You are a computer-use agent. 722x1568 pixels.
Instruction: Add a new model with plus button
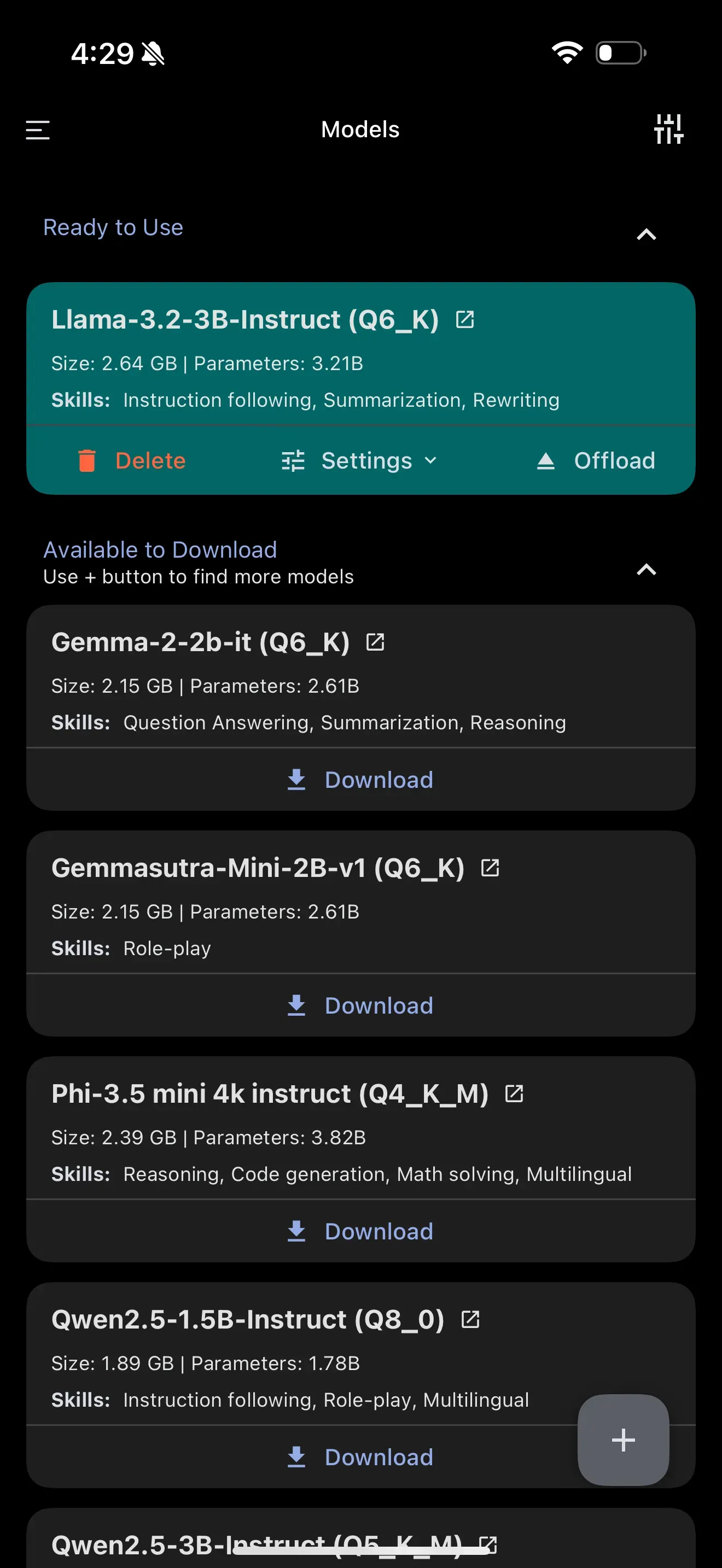click(x=623, y=1440)
